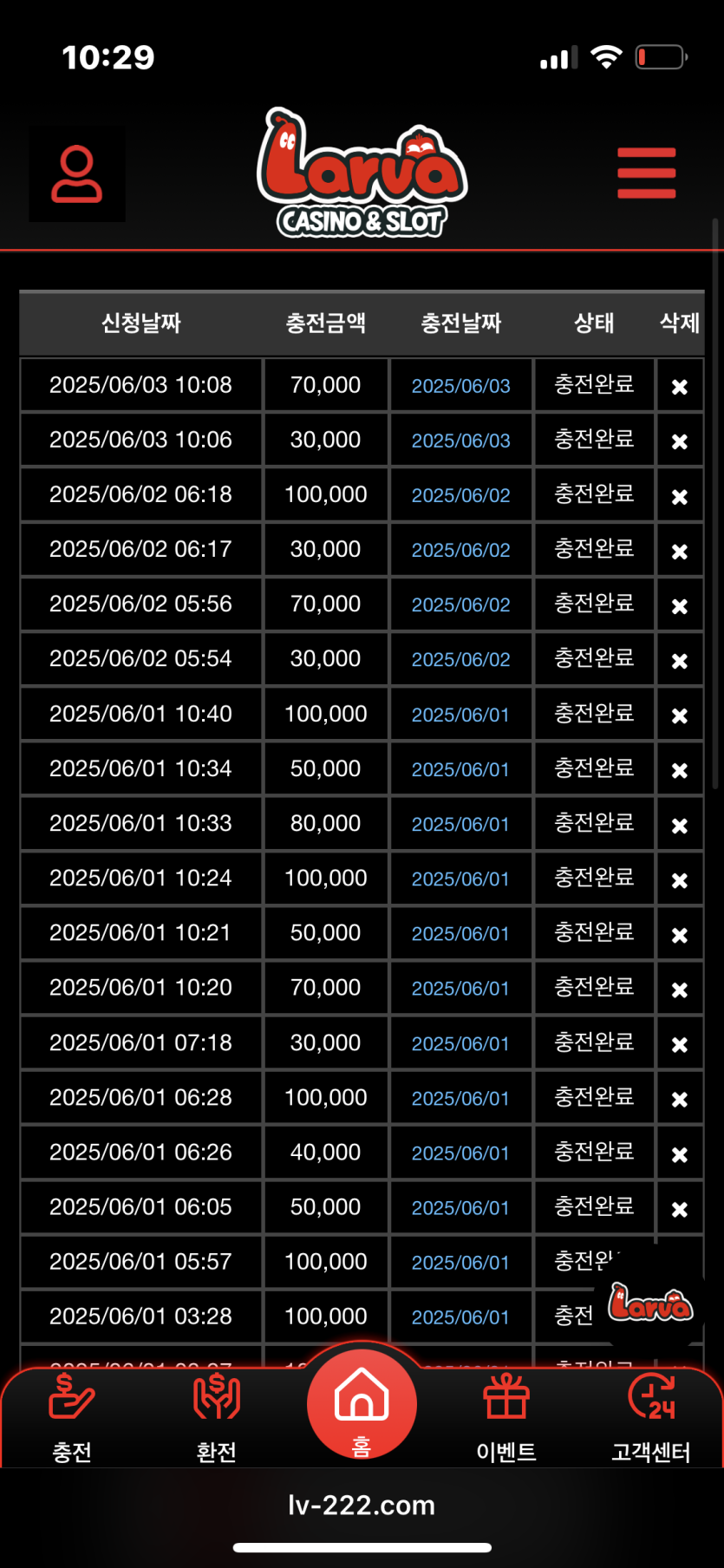Image resolution: width=724 pixels, height=1568 pixels.
Task: Open the red hamburger menu
Action: pyautogui.click(x=646, y=173)
